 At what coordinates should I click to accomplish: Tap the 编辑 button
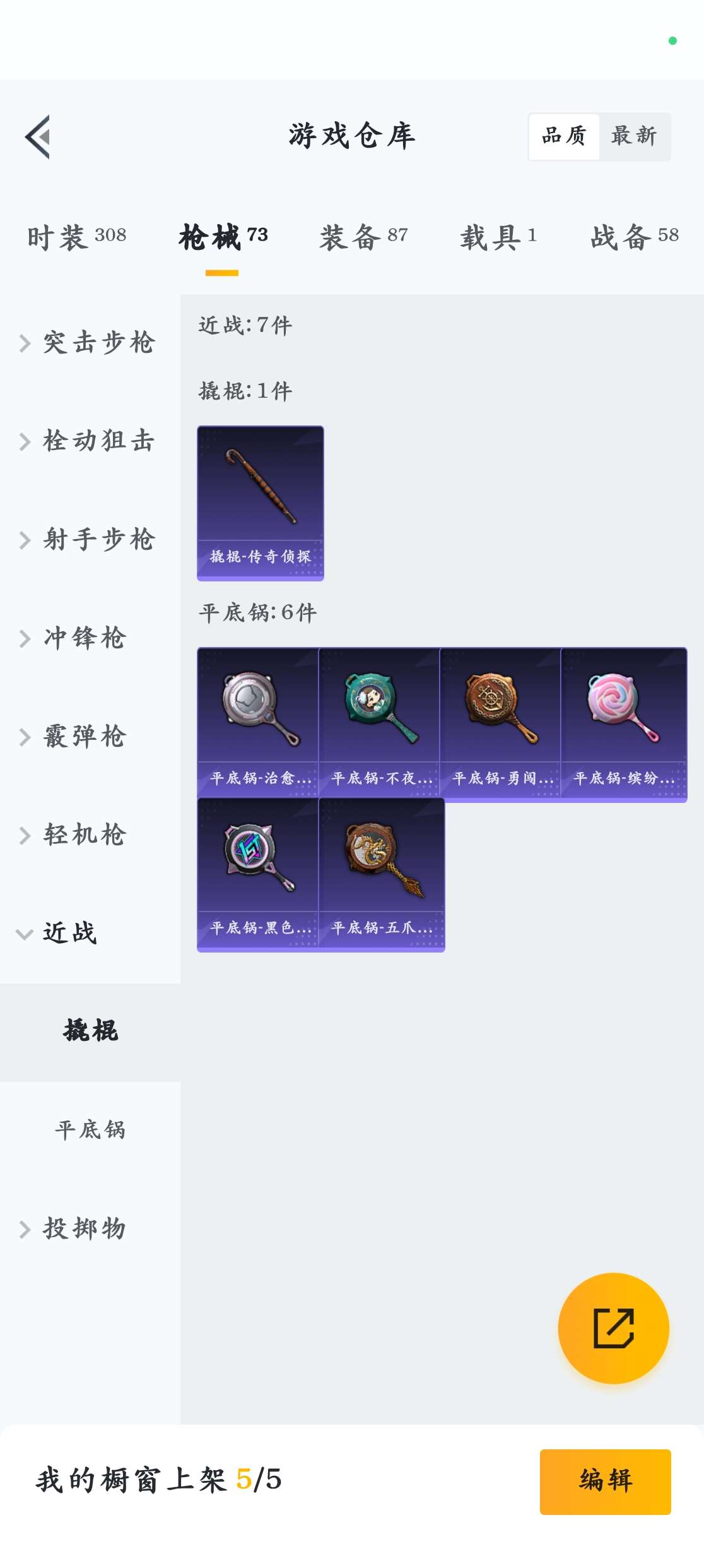coord(605,1481)
